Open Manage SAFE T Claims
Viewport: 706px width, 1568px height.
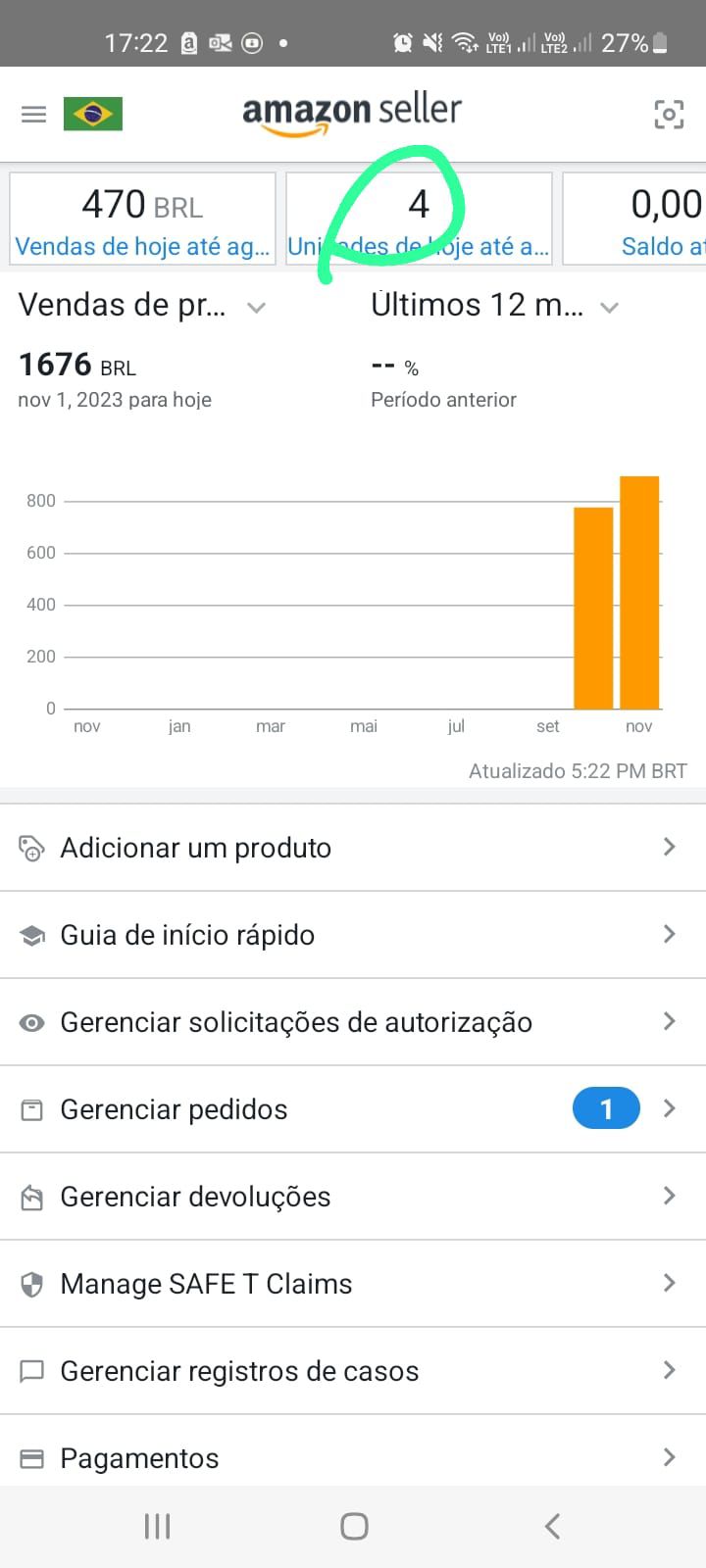(x=353, y=1284)
